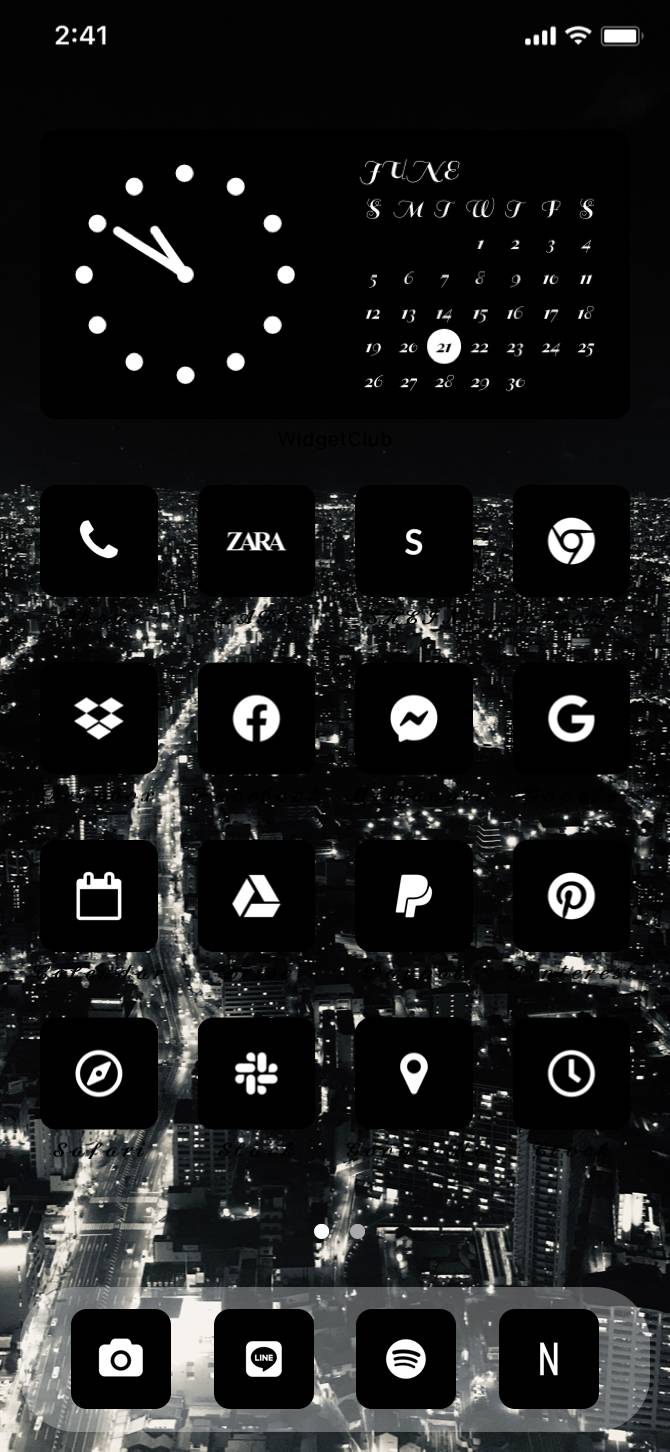This screenshot has width=670, height=1452.
Task: Launch Google Drive
Action: [x=256, y=896]
